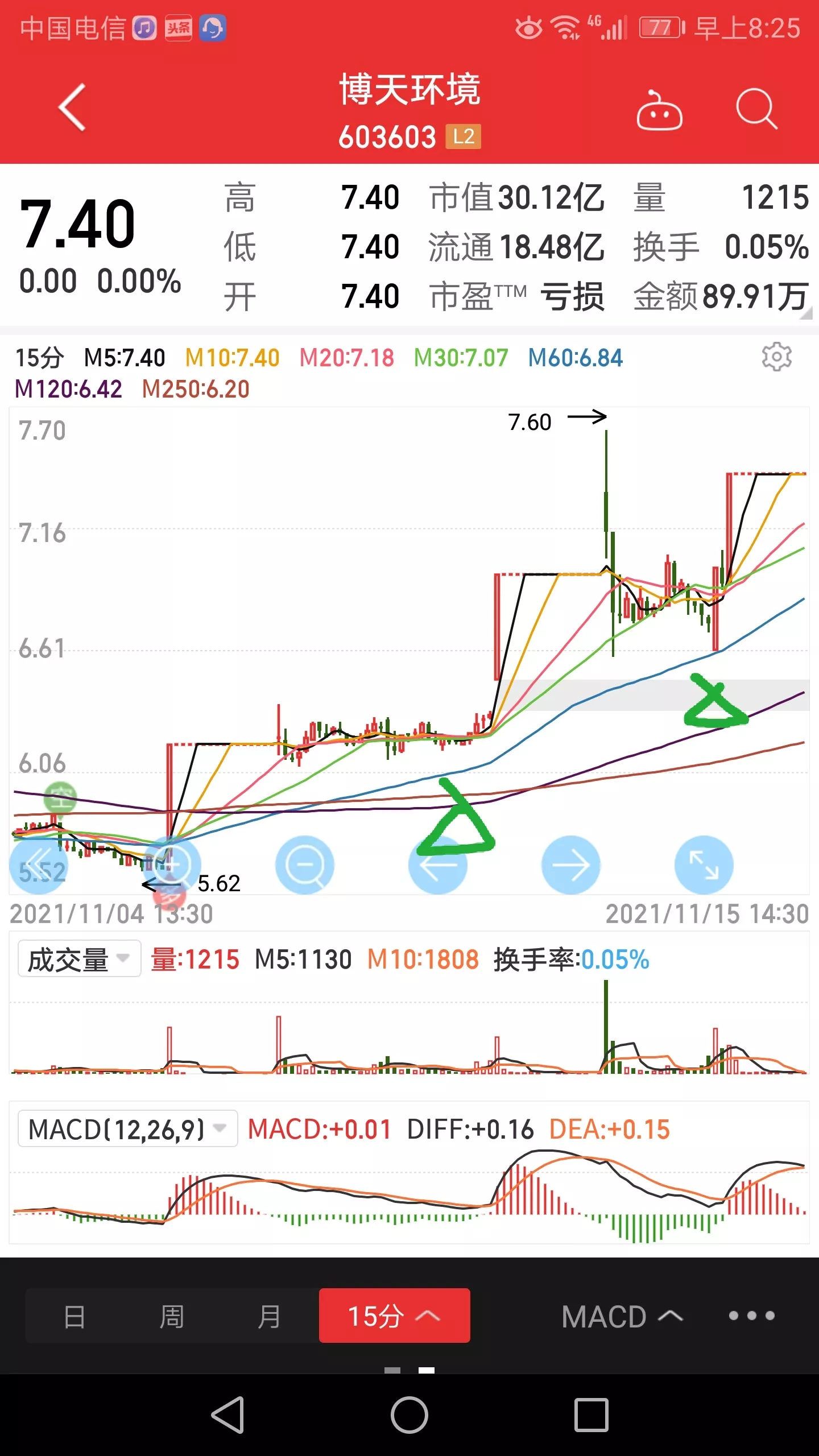Expand the 15分 period selector
The width and height of the screenshot is (819, 1456).
(x=394, y=1316)
